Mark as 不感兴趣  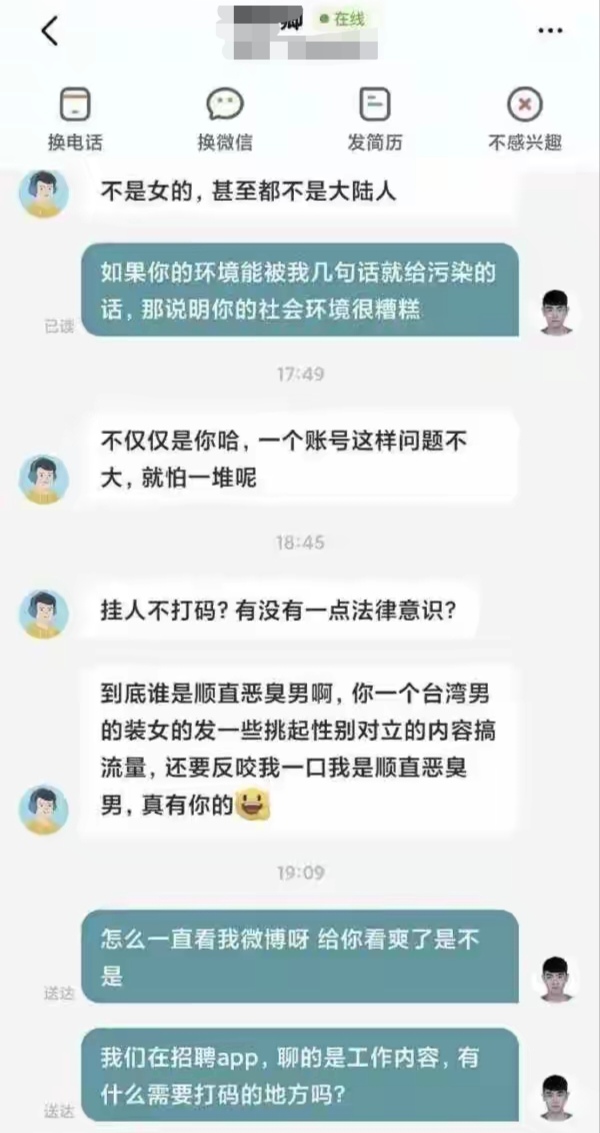[525, 118]
